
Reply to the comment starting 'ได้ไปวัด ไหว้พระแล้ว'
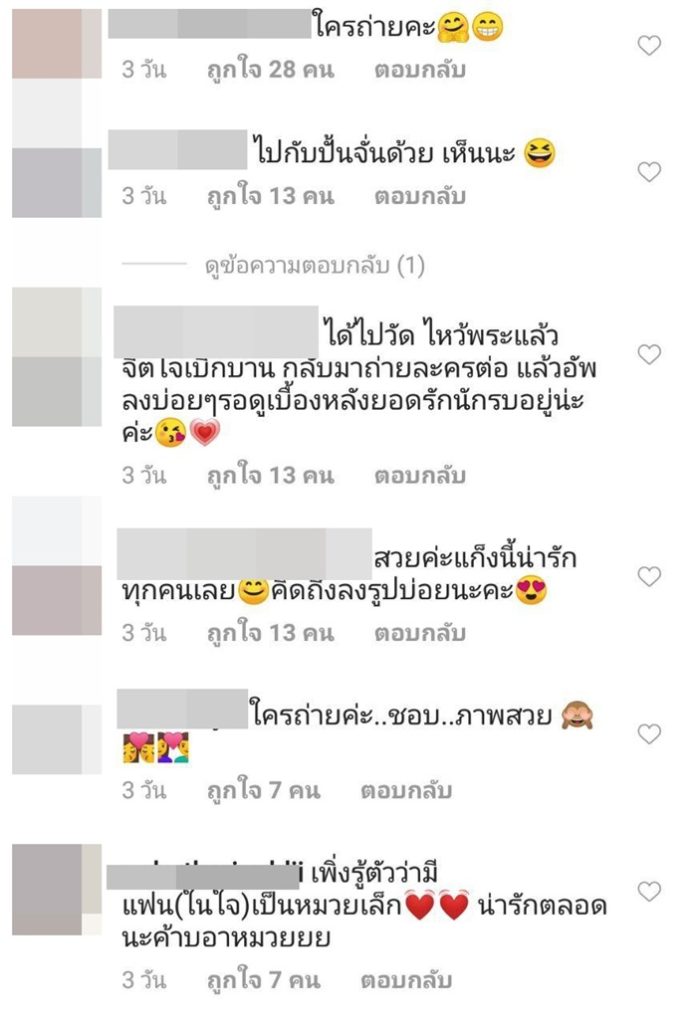(x=420, y=475)
